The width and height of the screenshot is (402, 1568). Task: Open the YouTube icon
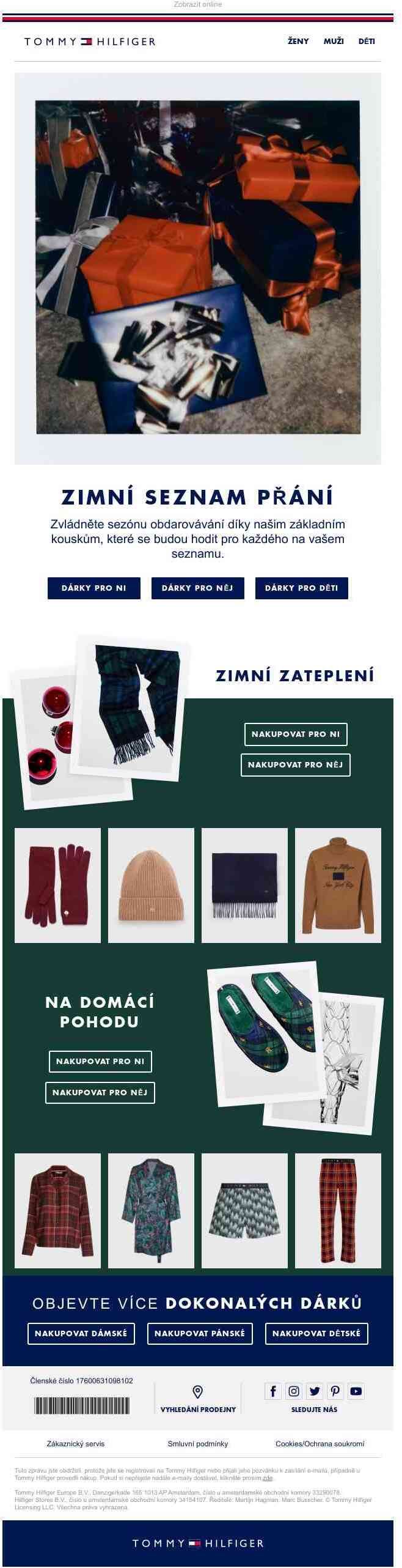tap(356, 1391)
